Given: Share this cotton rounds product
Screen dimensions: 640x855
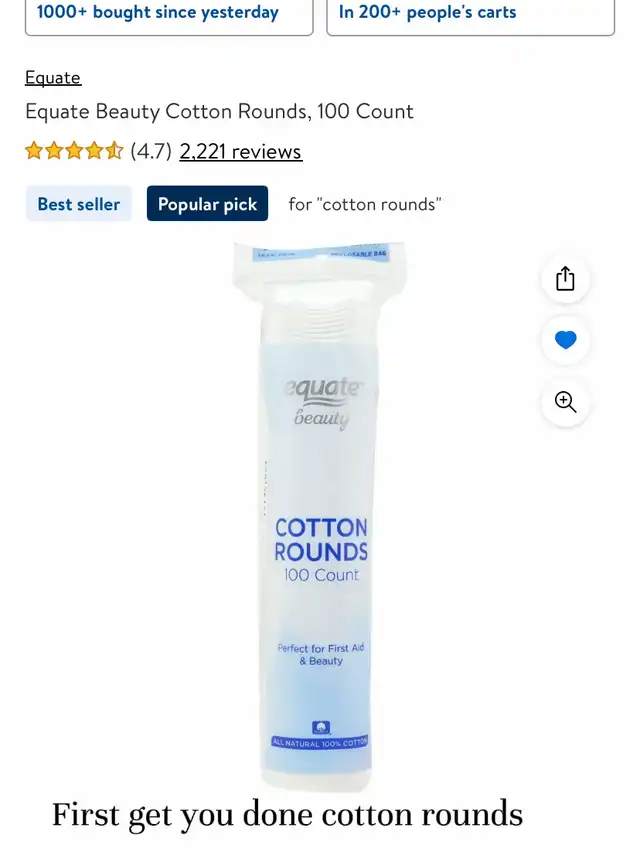Looking at the screenshot, I should click(565, 278).
